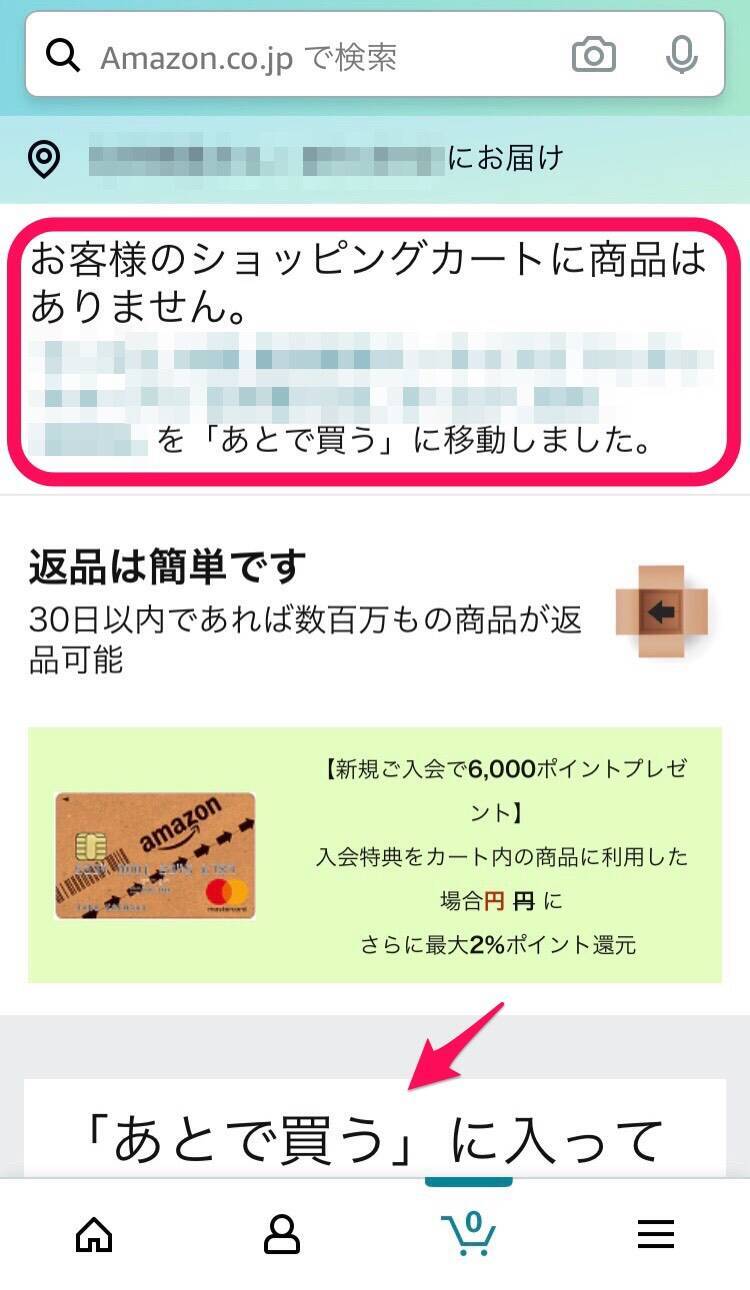The width and height of the screenshot is (750, 1290).
Task: Open the shopping cart tab
Action: [468, 1234]
